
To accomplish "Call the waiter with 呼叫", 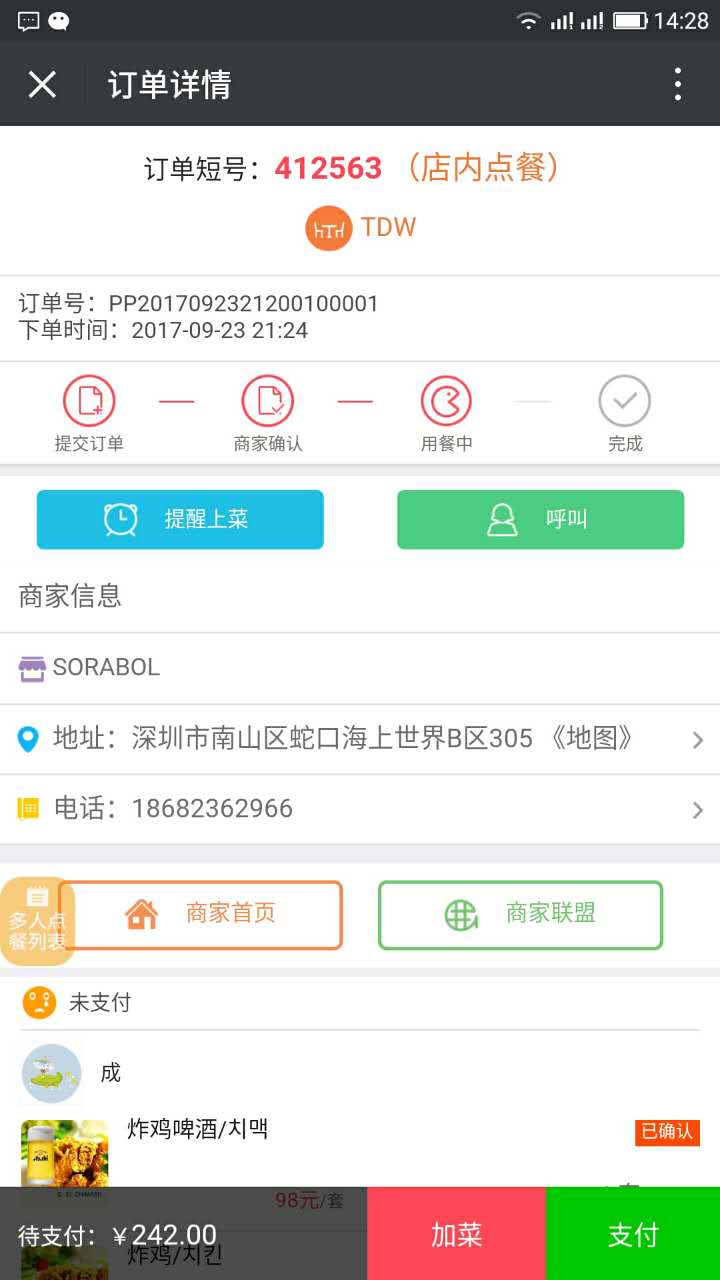I will coord(540,519).
